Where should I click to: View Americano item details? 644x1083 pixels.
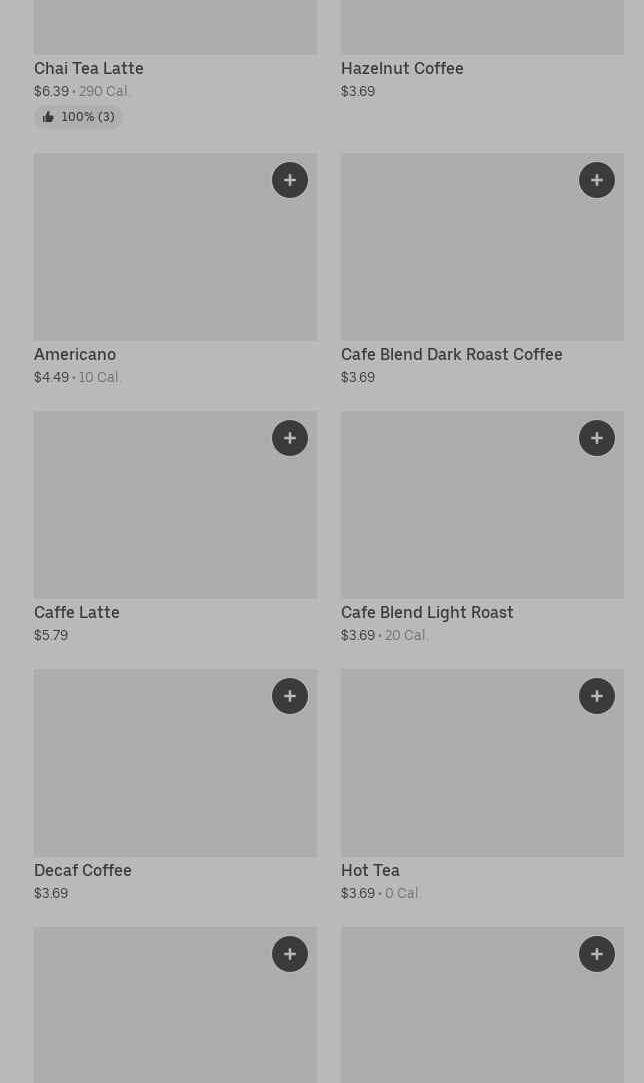click(x=150, y=260)
